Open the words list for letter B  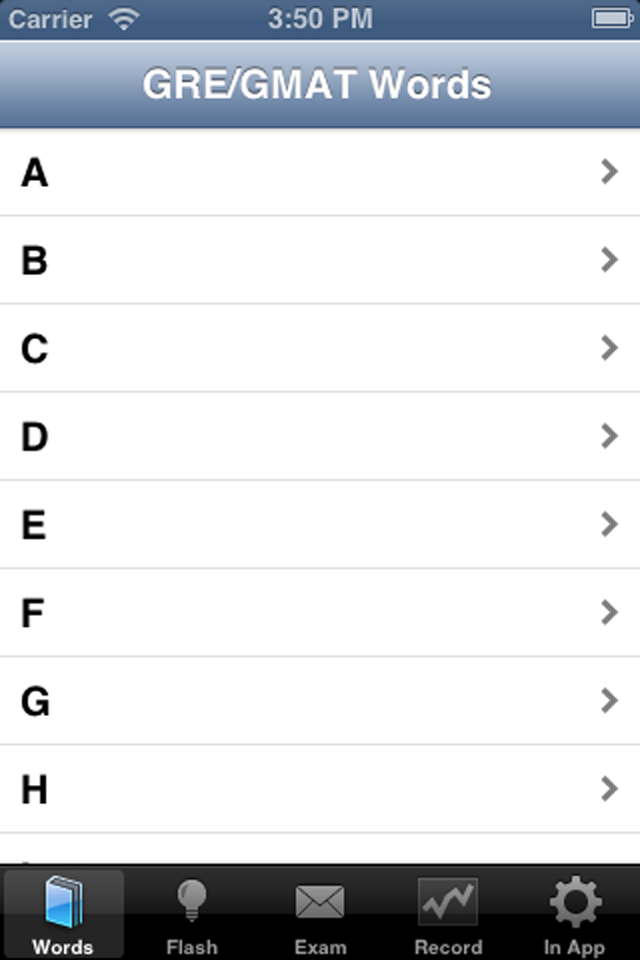click(x=320, y=261)
